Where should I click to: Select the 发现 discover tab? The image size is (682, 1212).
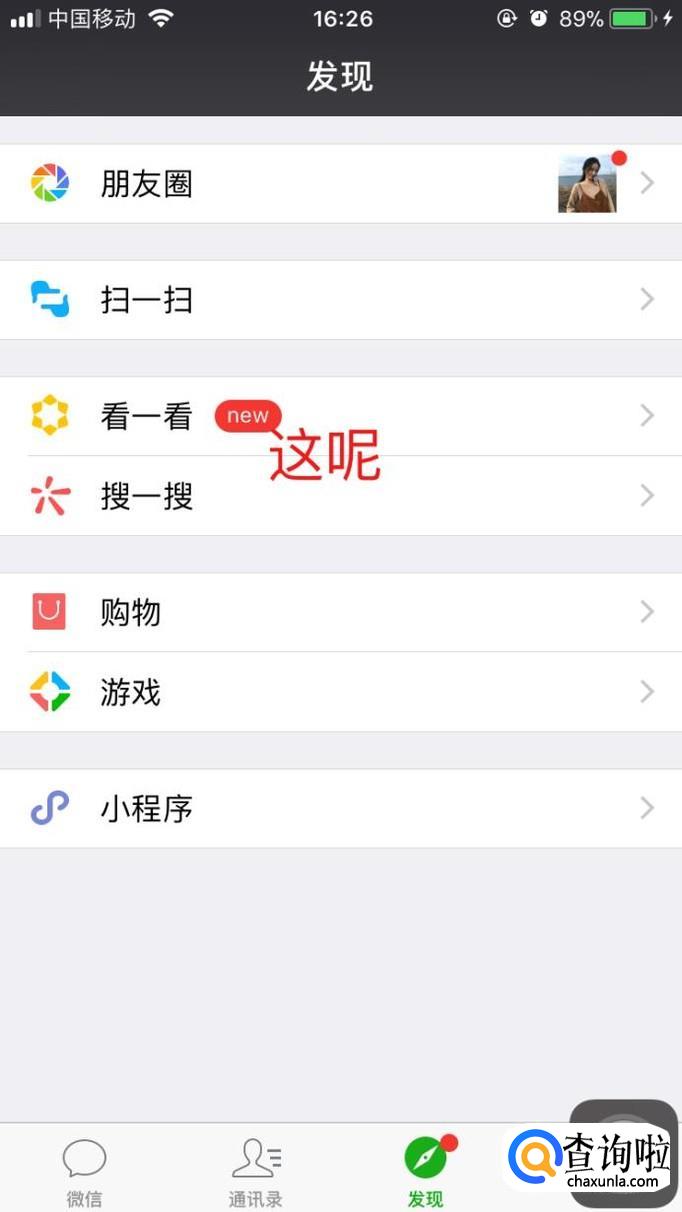point(426,1170)
